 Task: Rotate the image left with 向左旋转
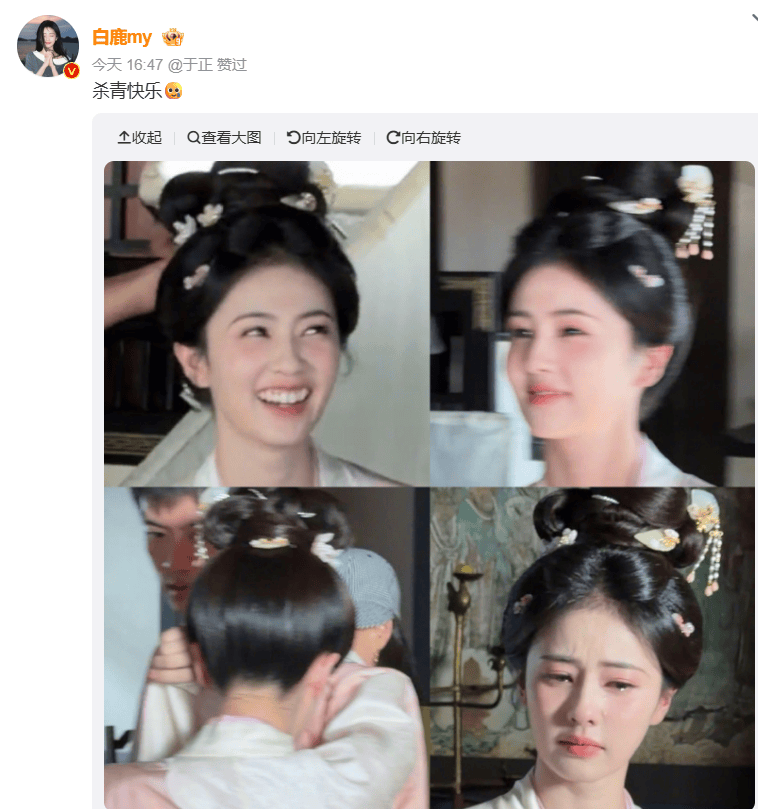323,138
